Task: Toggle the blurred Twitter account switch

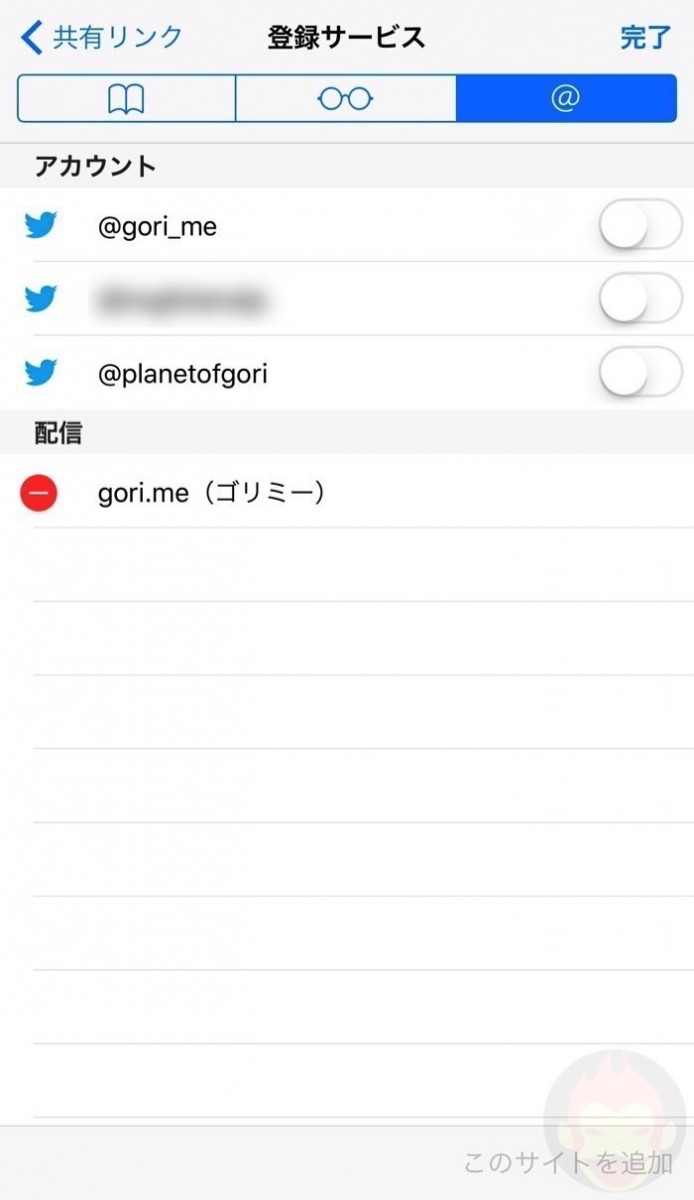Action: coord(640,299)
